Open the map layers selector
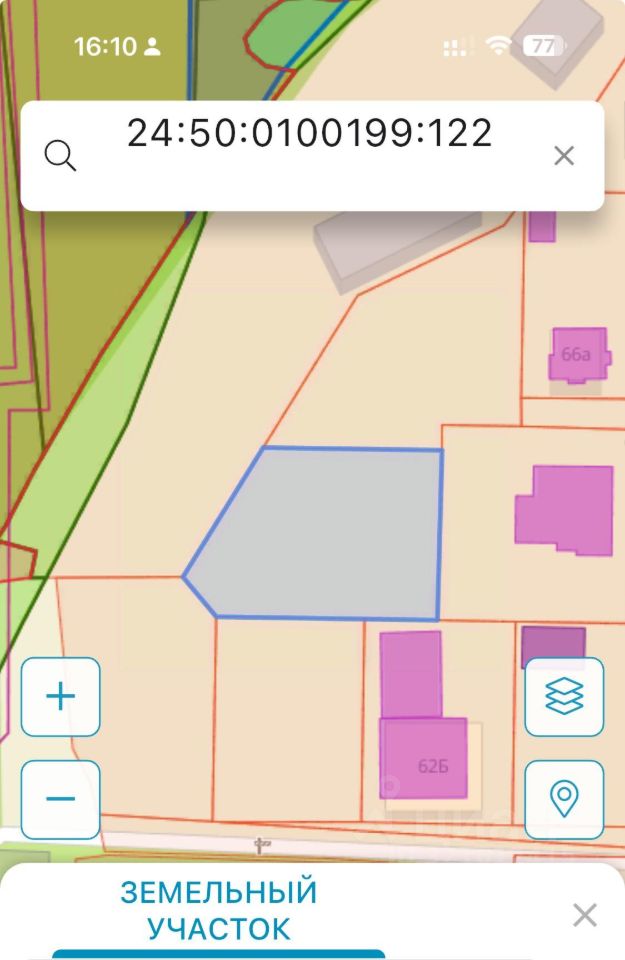The image size is (625, 960). pos(564,697)
